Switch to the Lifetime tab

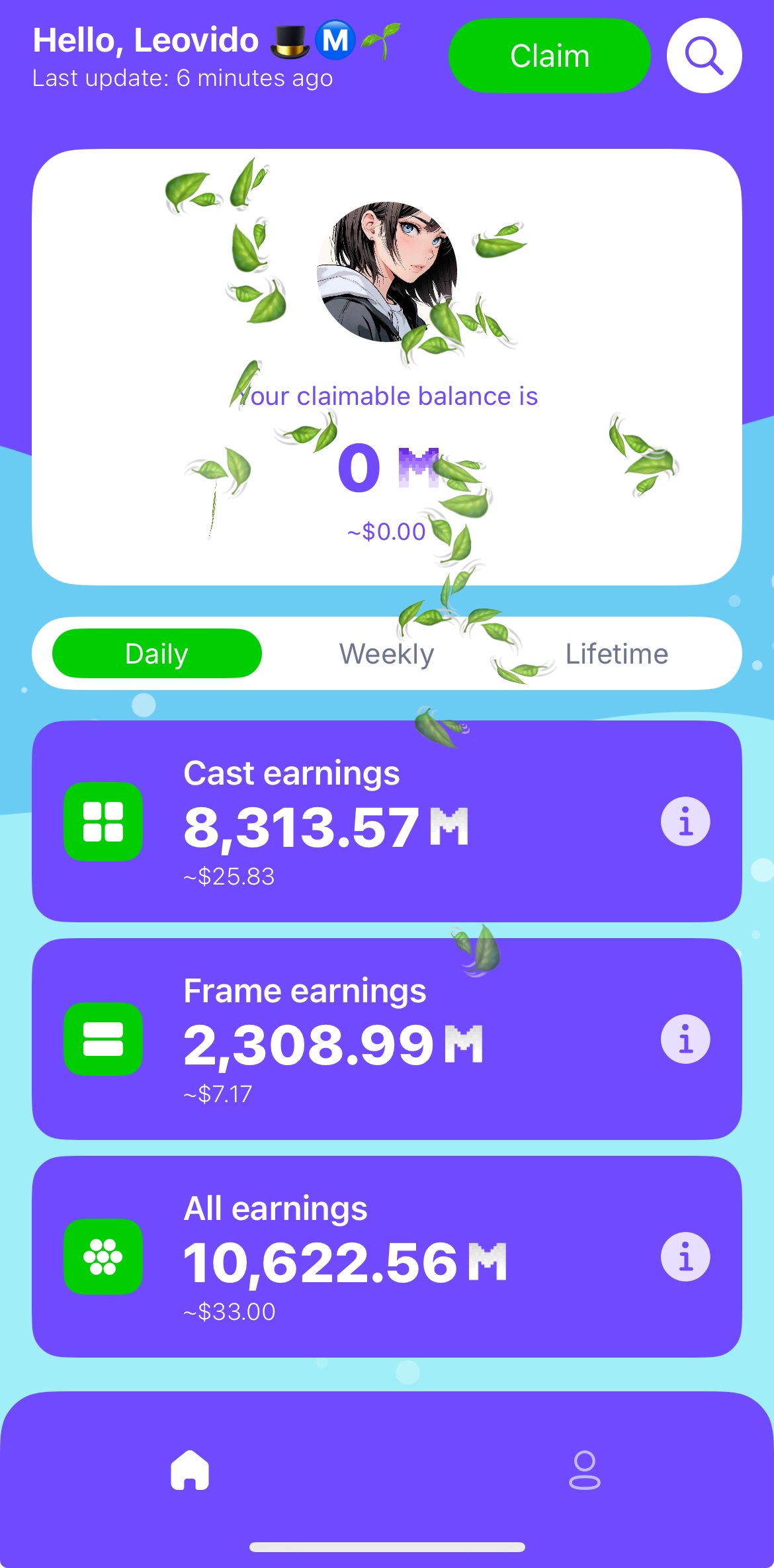pyautogui.click(x=617, y=654)
